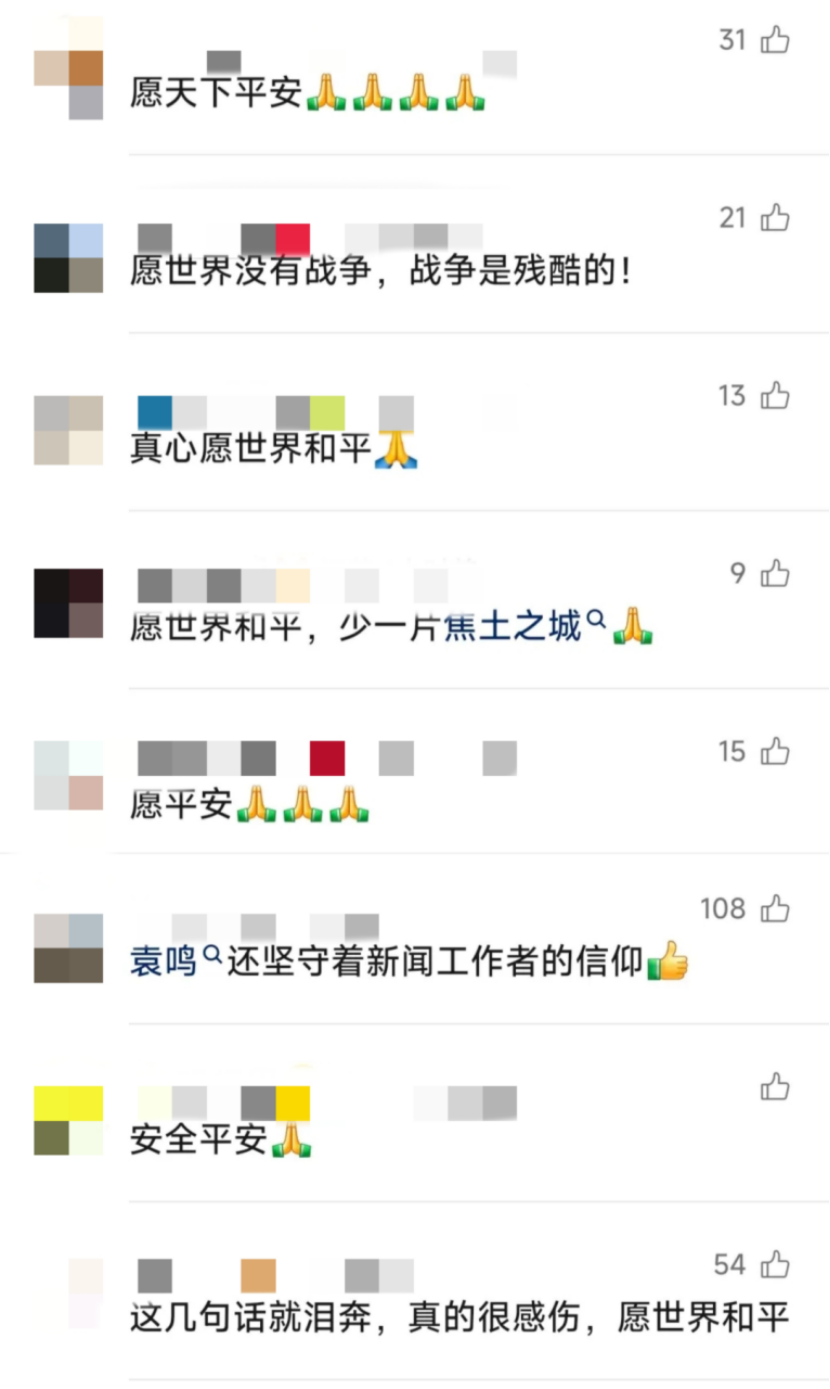Like the comment 愿世界没有战争，战争是残酷的
Screen dimensions: 830x1389
tap(775, 218)
